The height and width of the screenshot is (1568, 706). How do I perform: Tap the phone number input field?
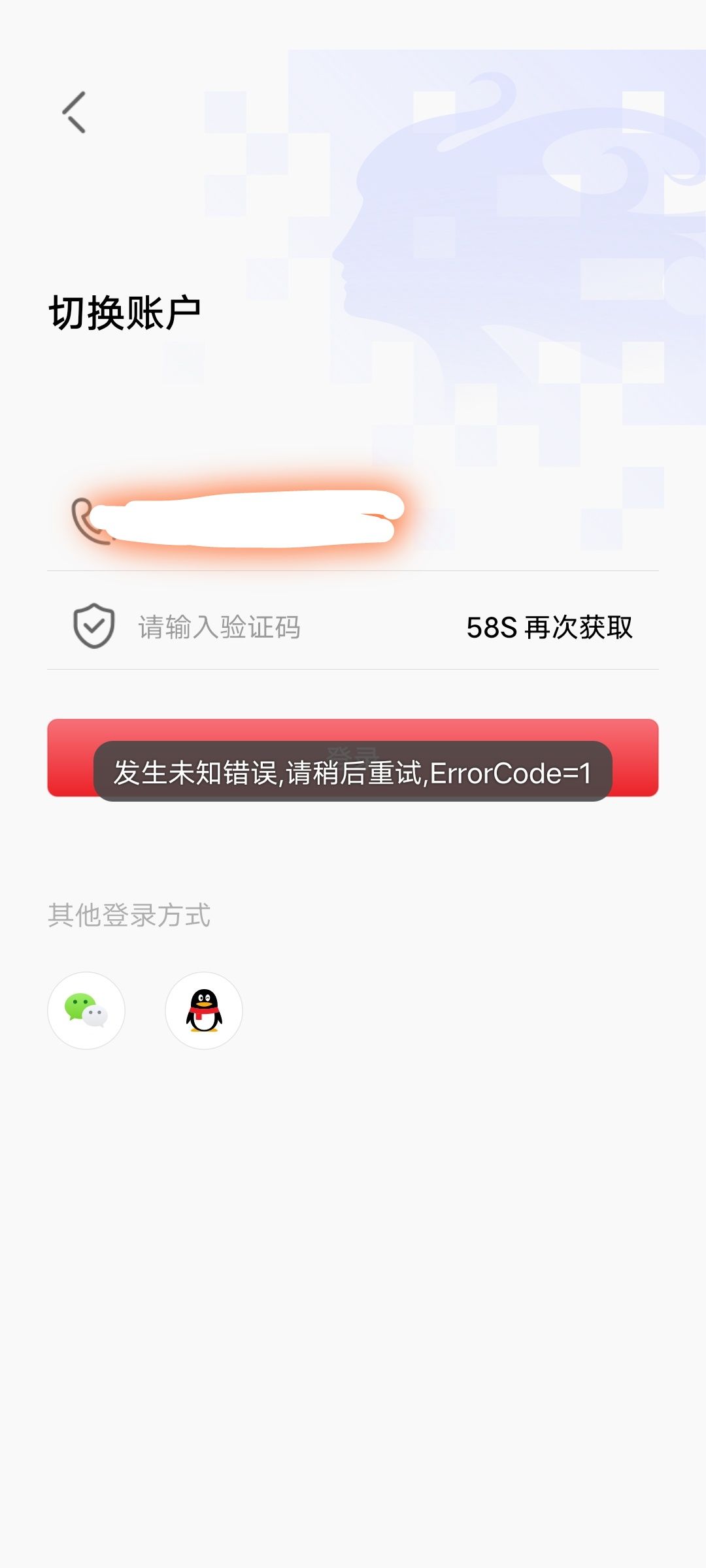click(x=353, y=521)
